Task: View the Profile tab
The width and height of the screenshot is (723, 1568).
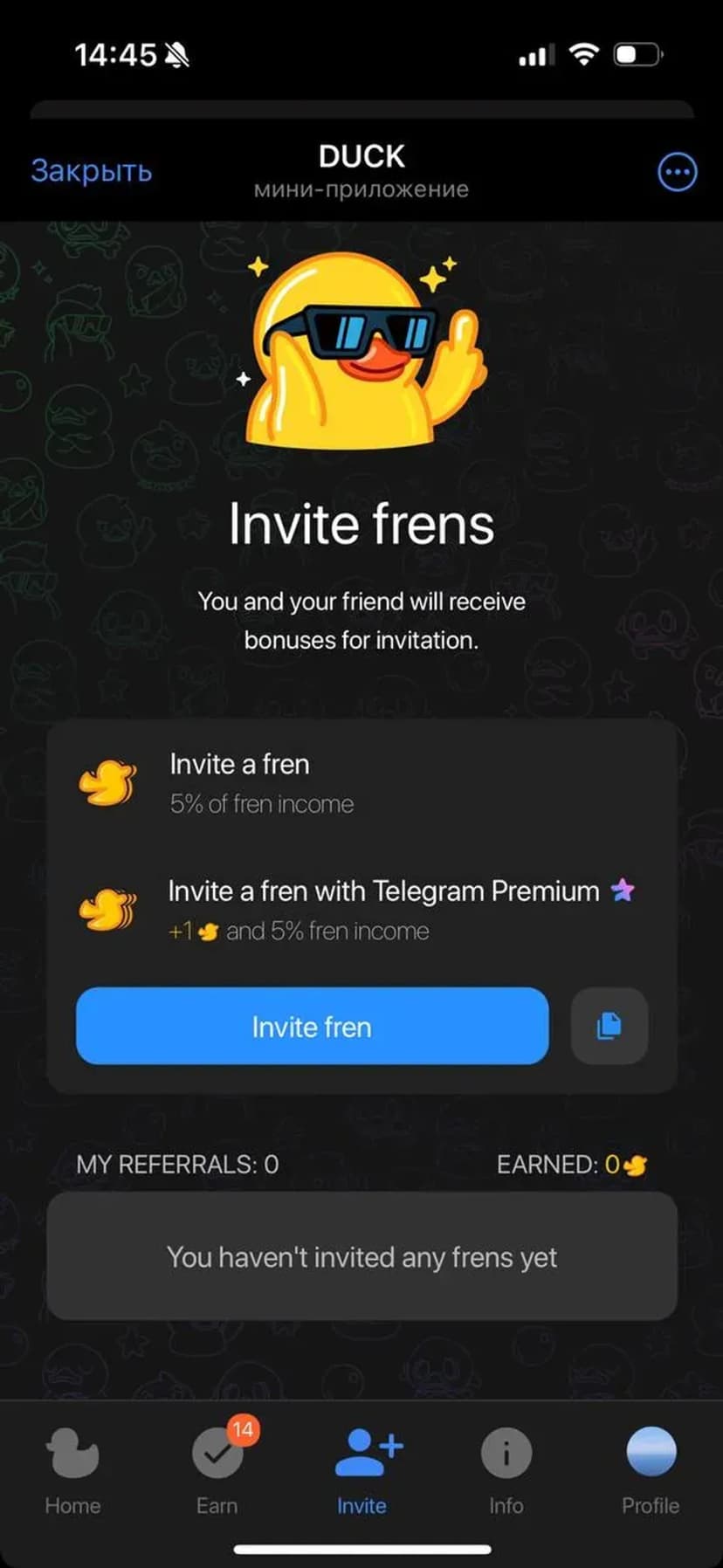Action: pyautogui.click(x=651, y=1468)
